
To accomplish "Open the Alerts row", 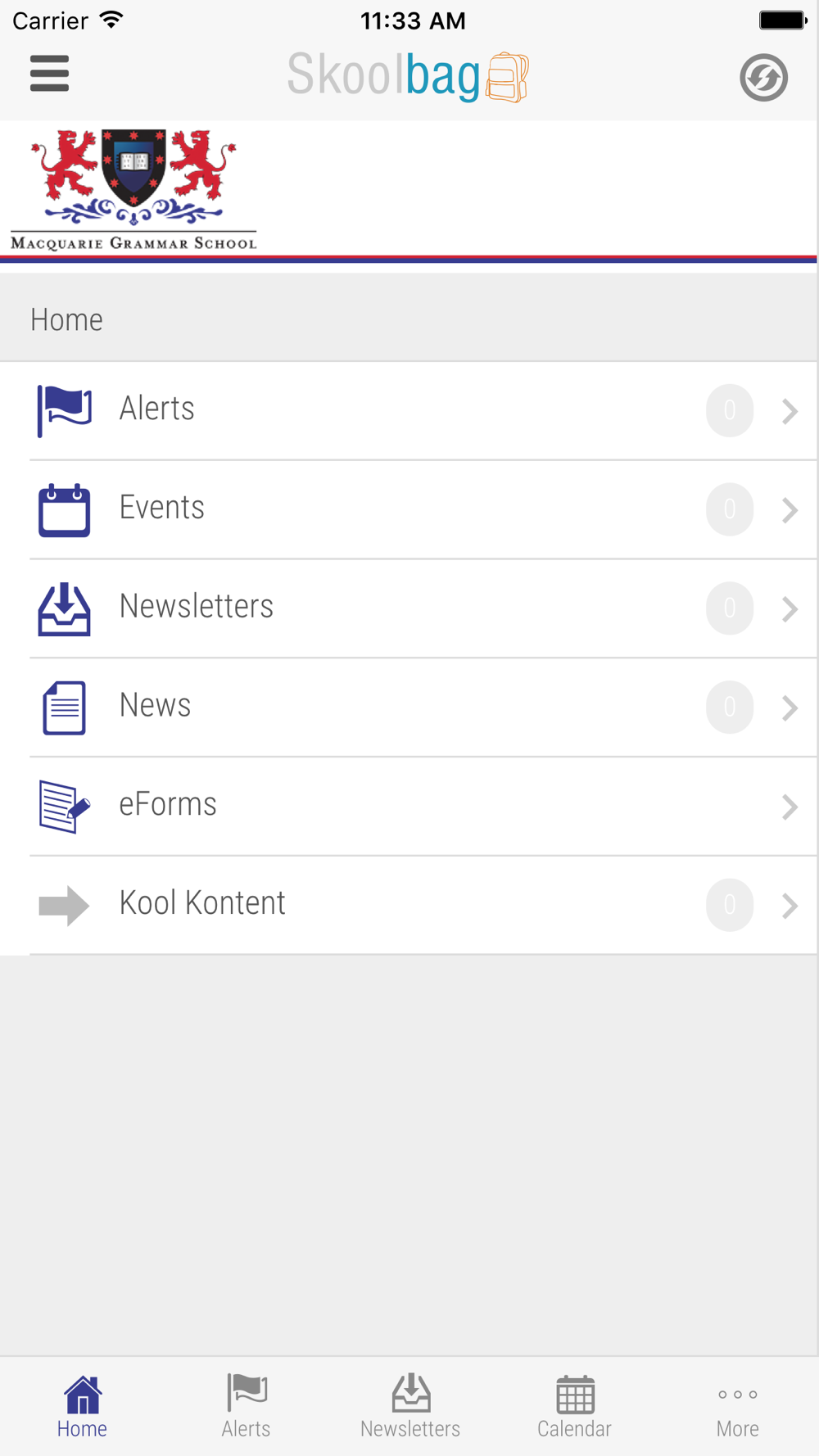I will click(x=409, y=410).
